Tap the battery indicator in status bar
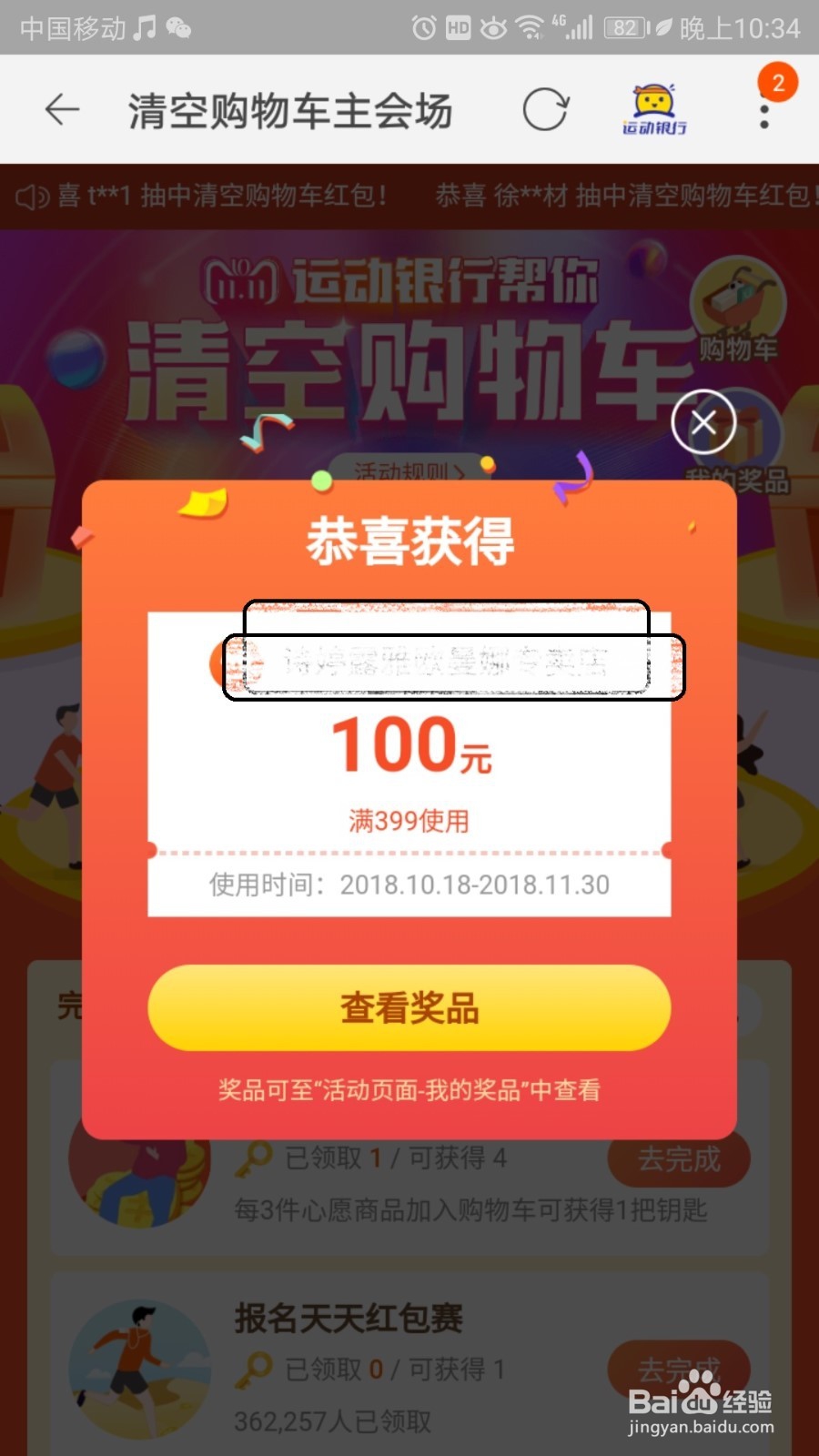 click(624, 28)
